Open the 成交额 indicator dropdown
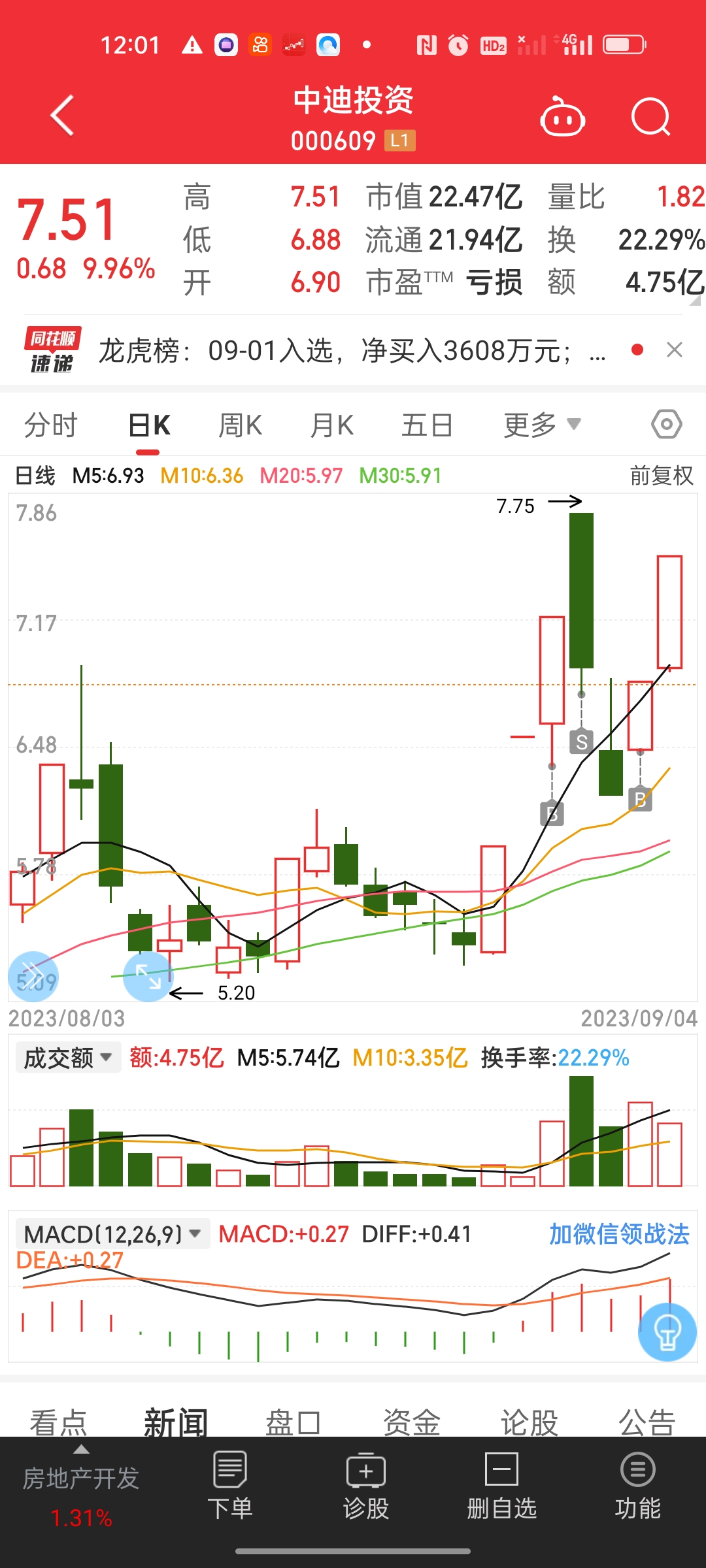The width and height of the screenshot is (706, 1568). (x=68, y=1058)
